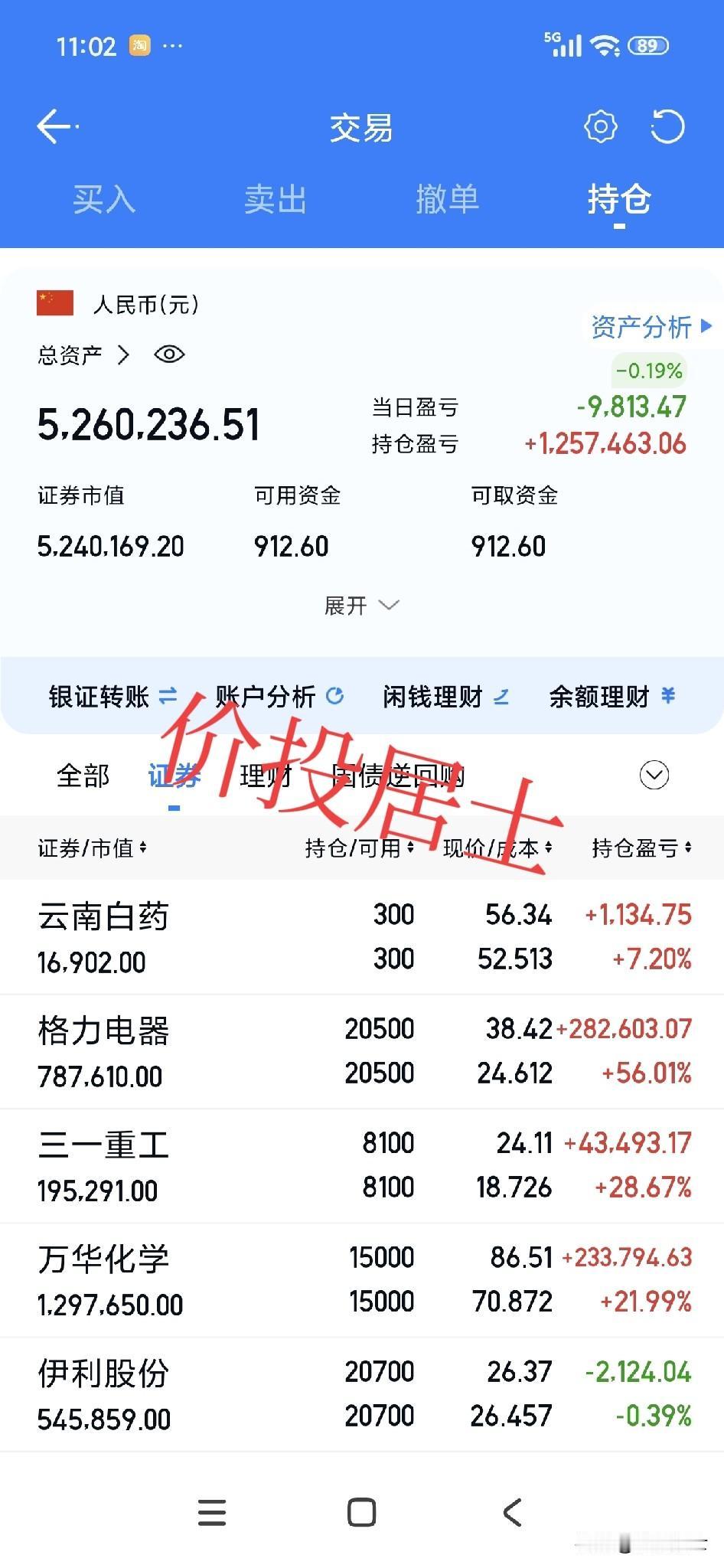Open 账户分析 account analysis
Screen dimensions: 724x1568
coord(276,697)
